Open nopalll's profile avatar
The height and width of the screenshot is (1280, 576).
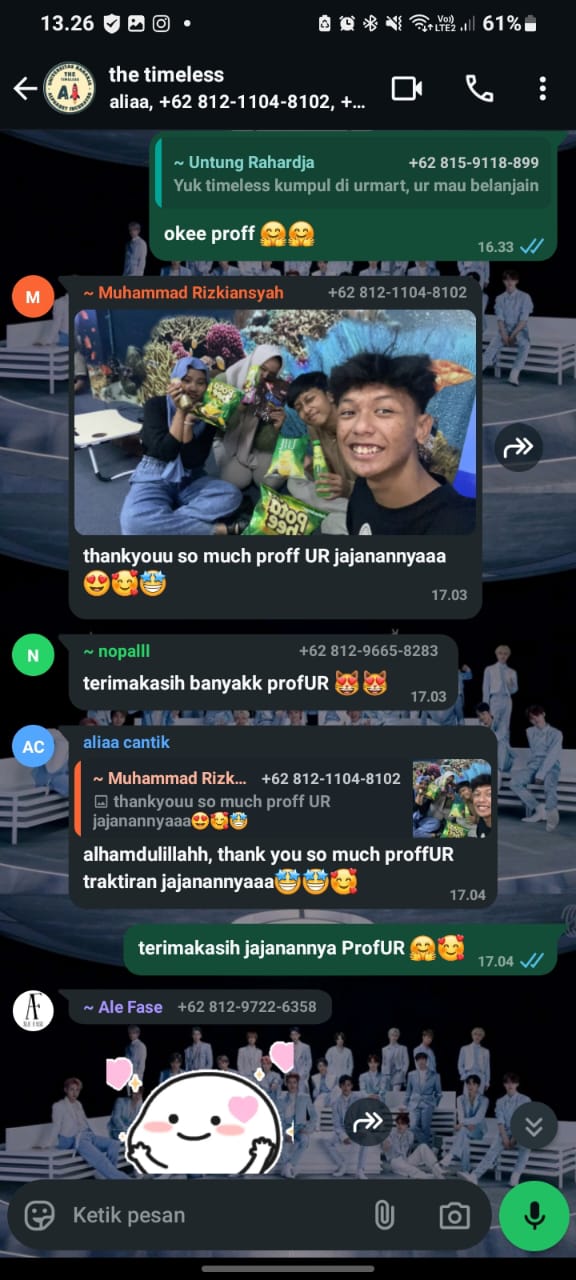tap(33, 655)
